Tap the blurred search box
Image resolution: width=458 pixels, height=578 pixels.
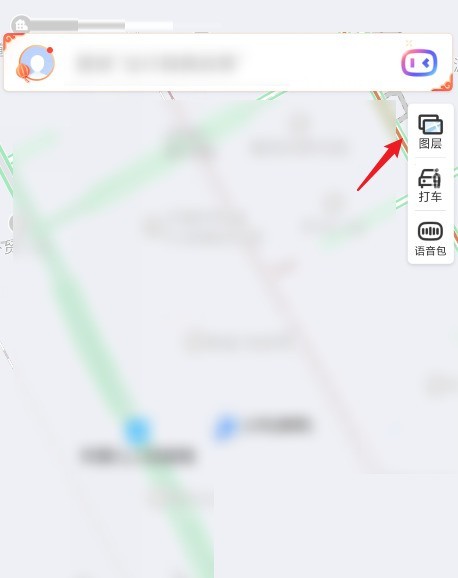[229, 63]
